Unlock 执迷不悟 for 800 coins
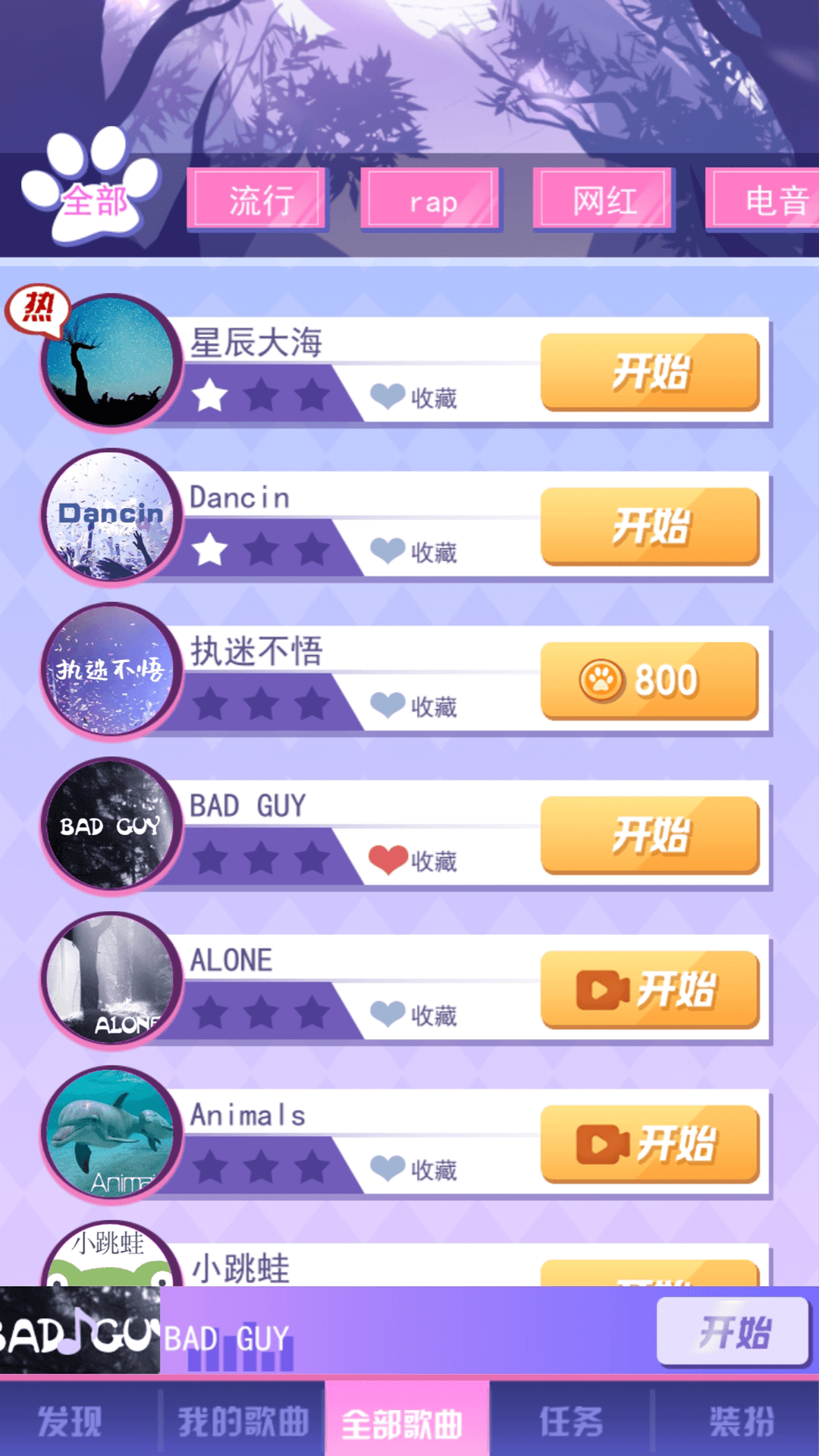Image resolution: width=819 pixels, height=1456 pixels. tap(650, 680)
